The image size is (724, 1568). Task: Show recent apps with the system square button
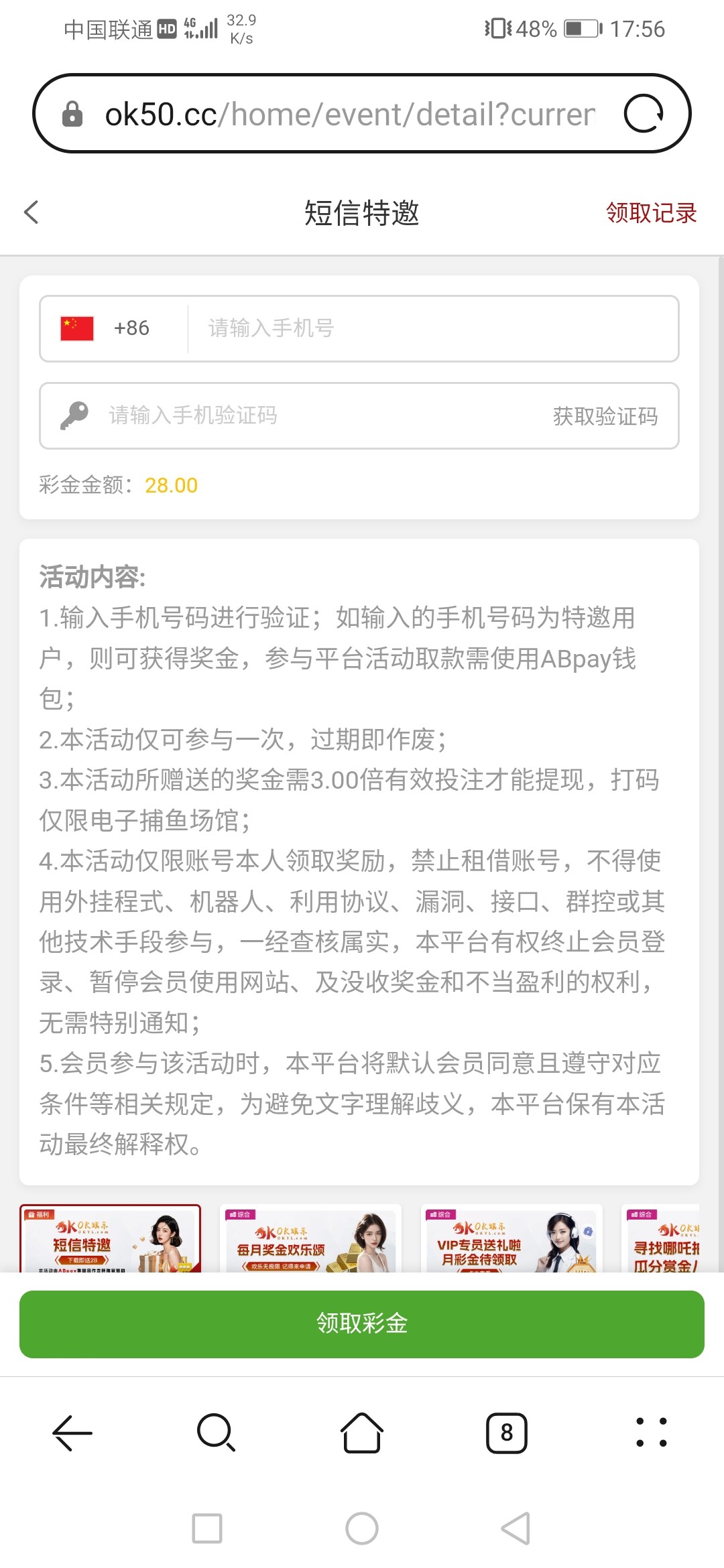[207, 1528]
